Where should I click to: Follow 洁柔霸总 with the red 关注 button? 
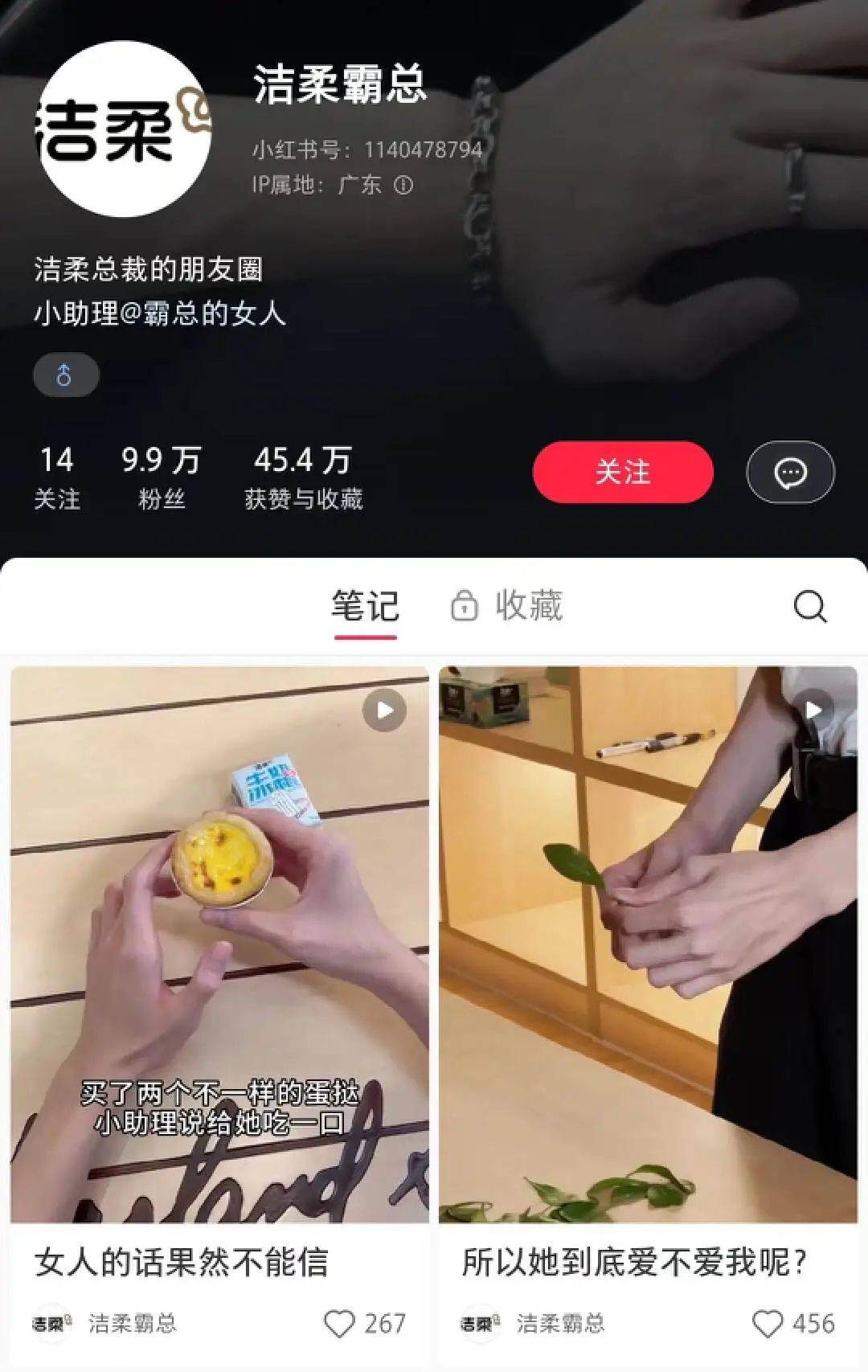(x=623, y=473)
